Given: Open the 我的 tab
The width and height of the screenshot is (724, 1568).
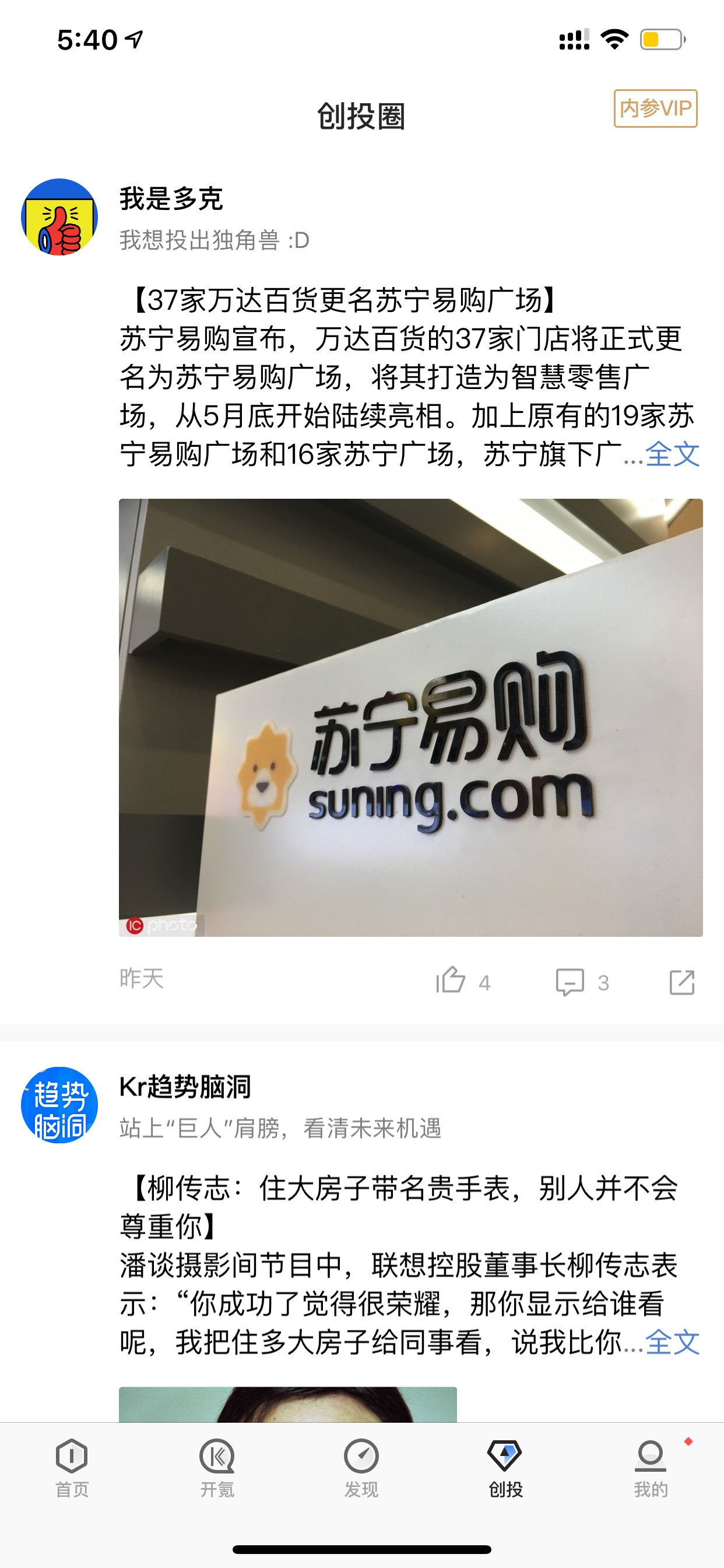Looking at the screenshot, I should [651, 1468].
